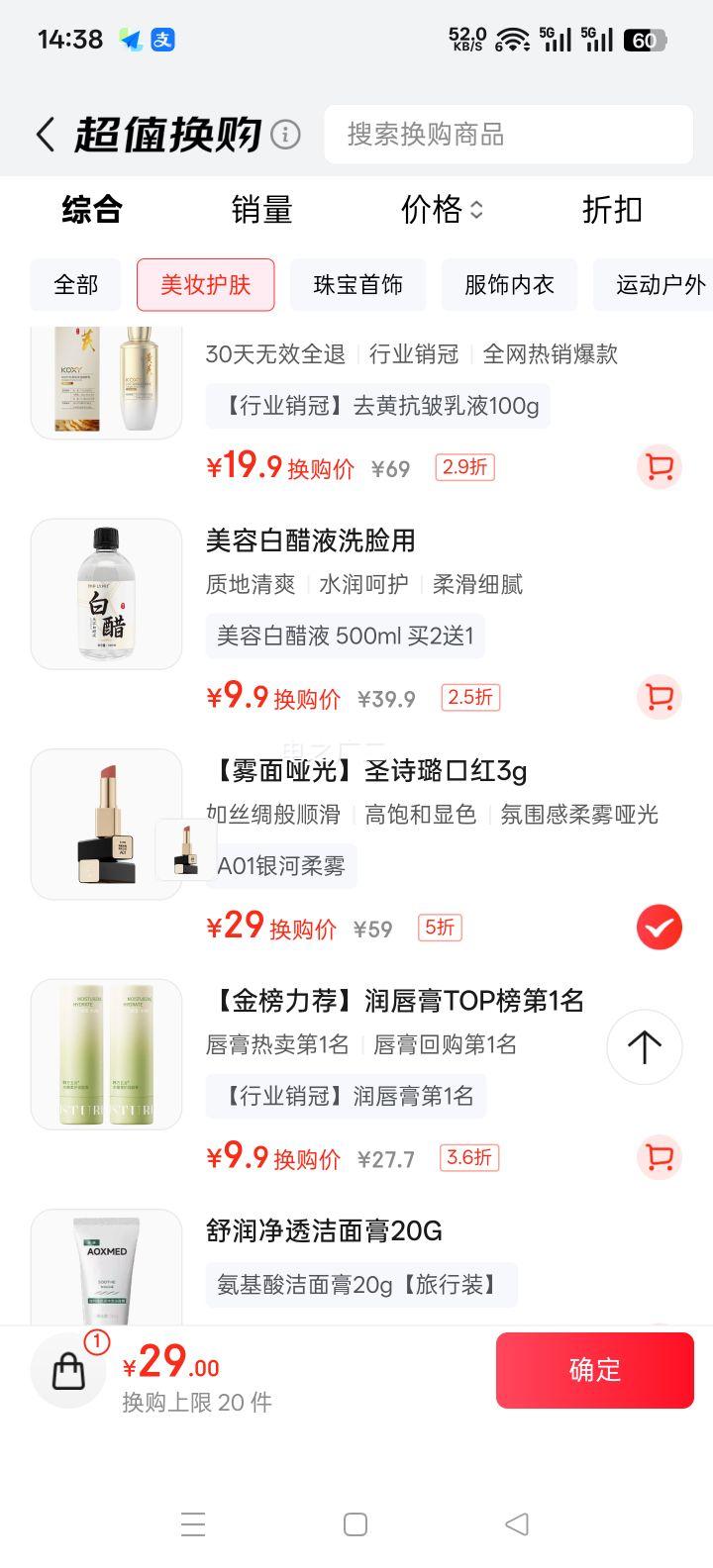The width and height of the screenshot is (713, 1568).
Task: Tap the 搜索换购商品 search field
Action: pos(508,134)
